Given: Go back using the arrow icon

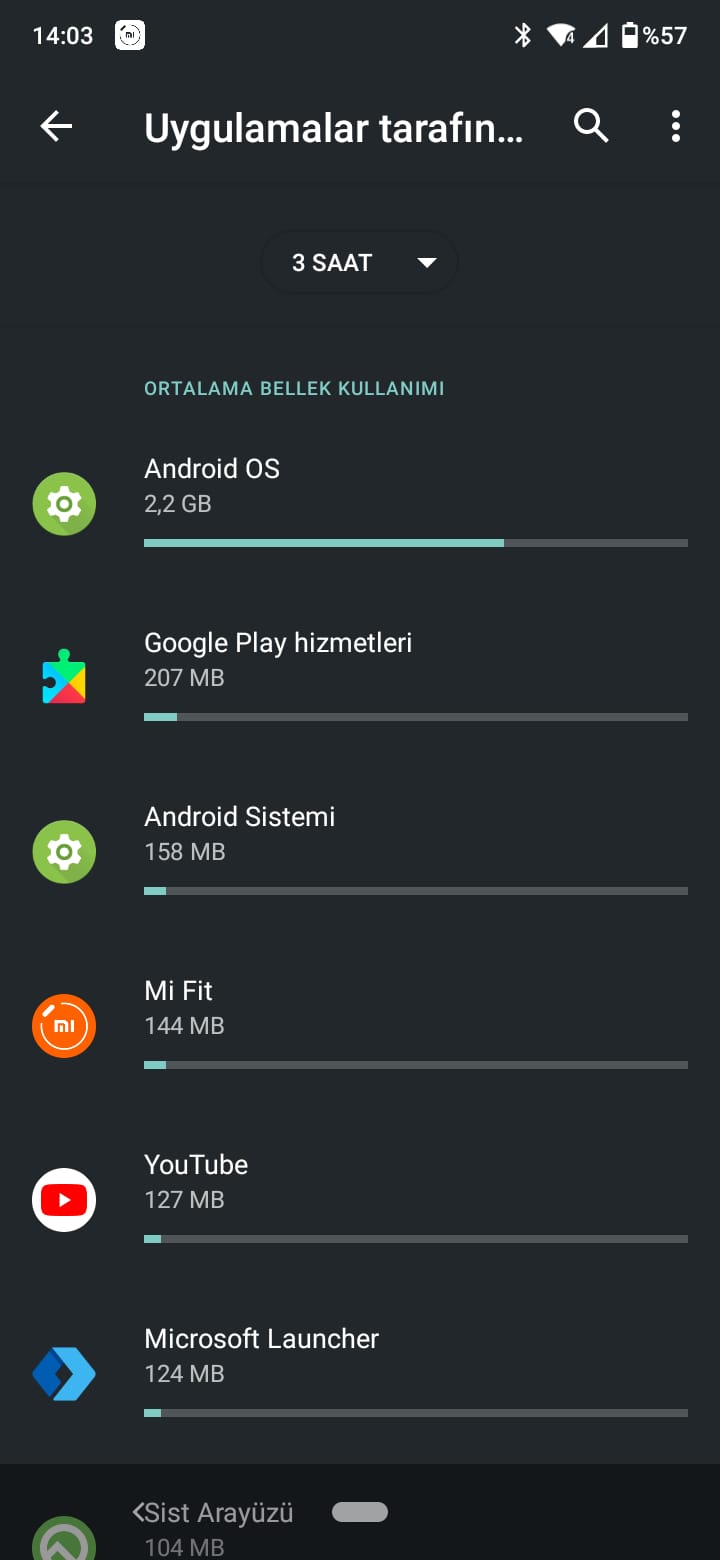Looking at the screenshot, I should (56, 126).
